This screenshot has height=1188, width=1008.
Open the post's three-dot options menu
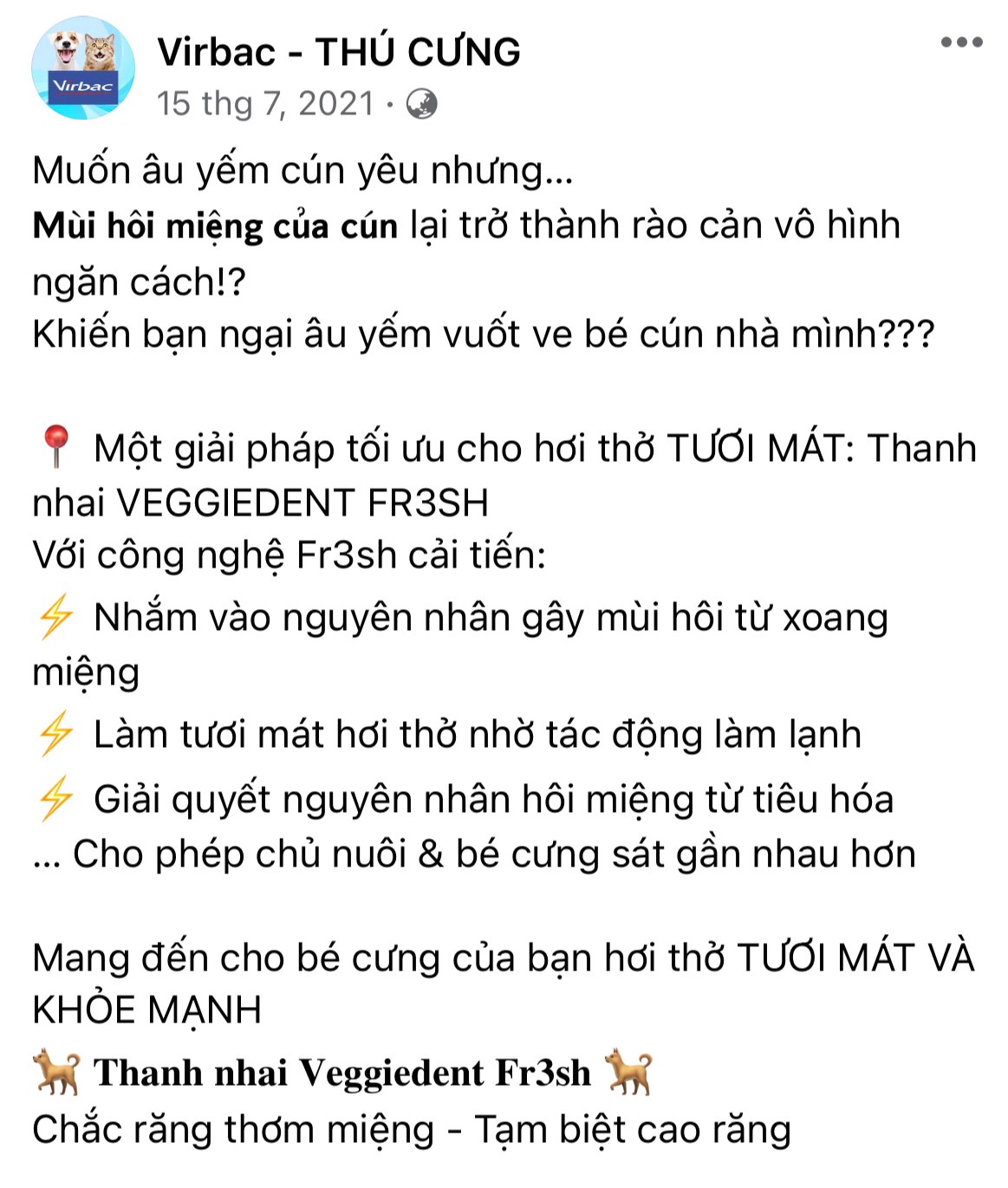tap(961, 42)
